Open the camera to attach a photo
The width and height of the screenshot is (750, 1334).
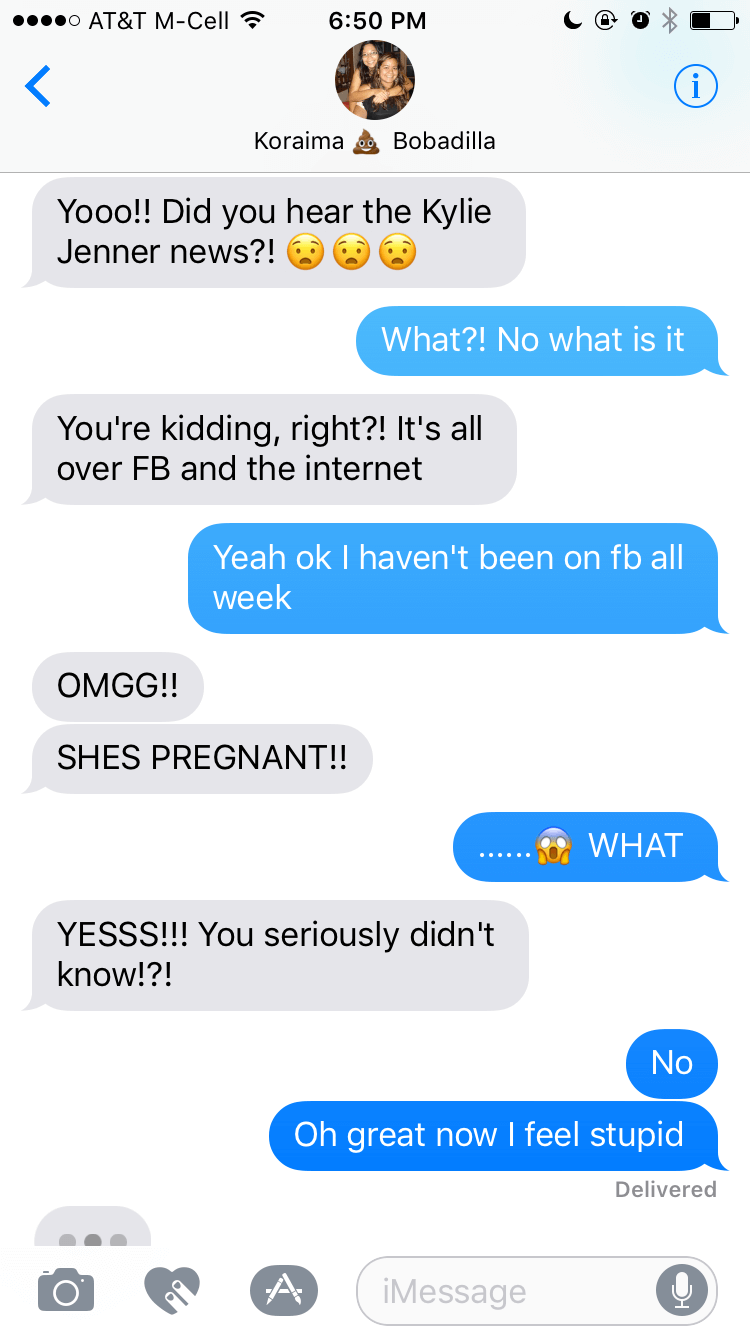(x=66, y=1291)
